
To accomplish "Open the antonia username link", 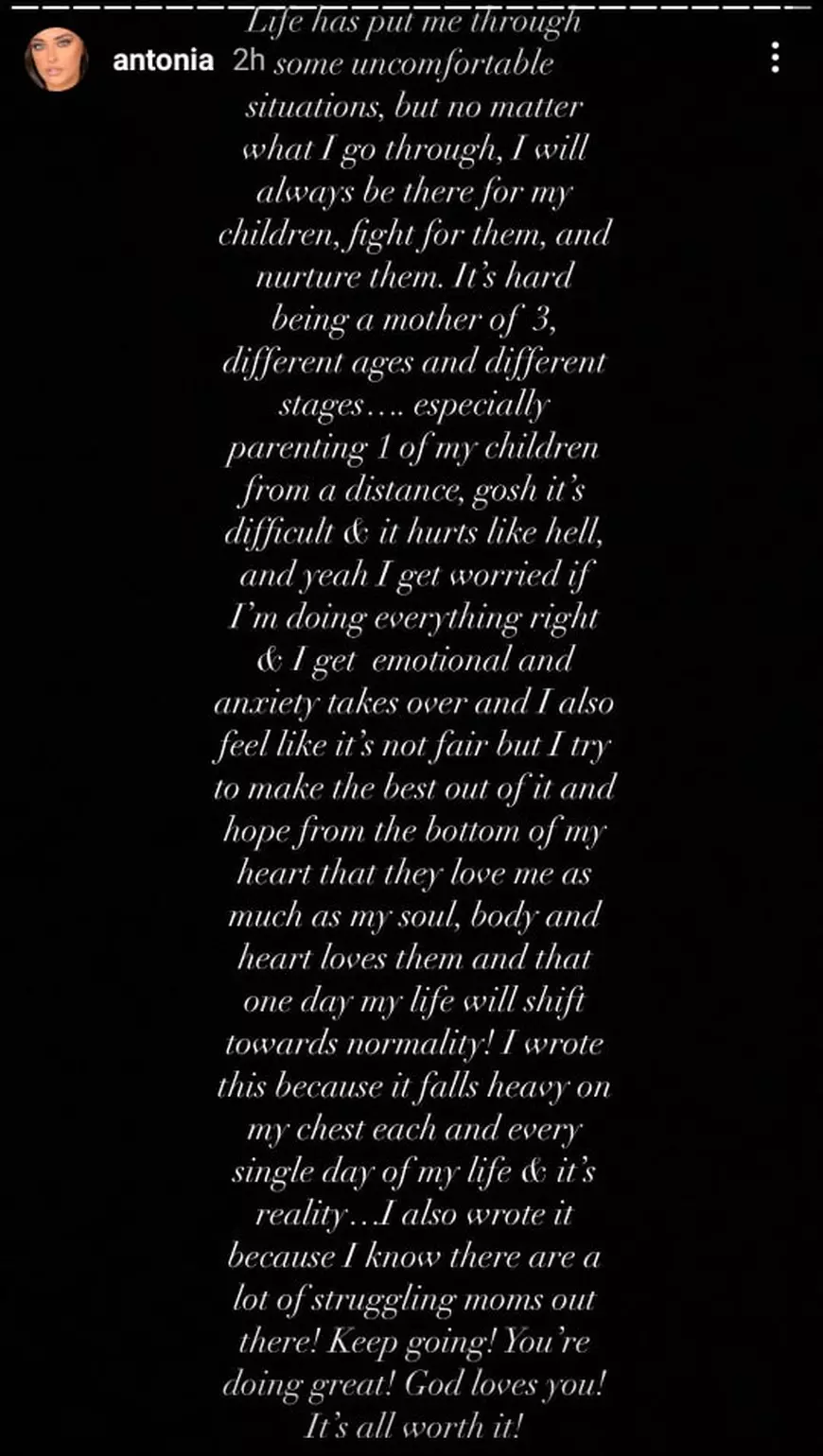I will (163, 61).
